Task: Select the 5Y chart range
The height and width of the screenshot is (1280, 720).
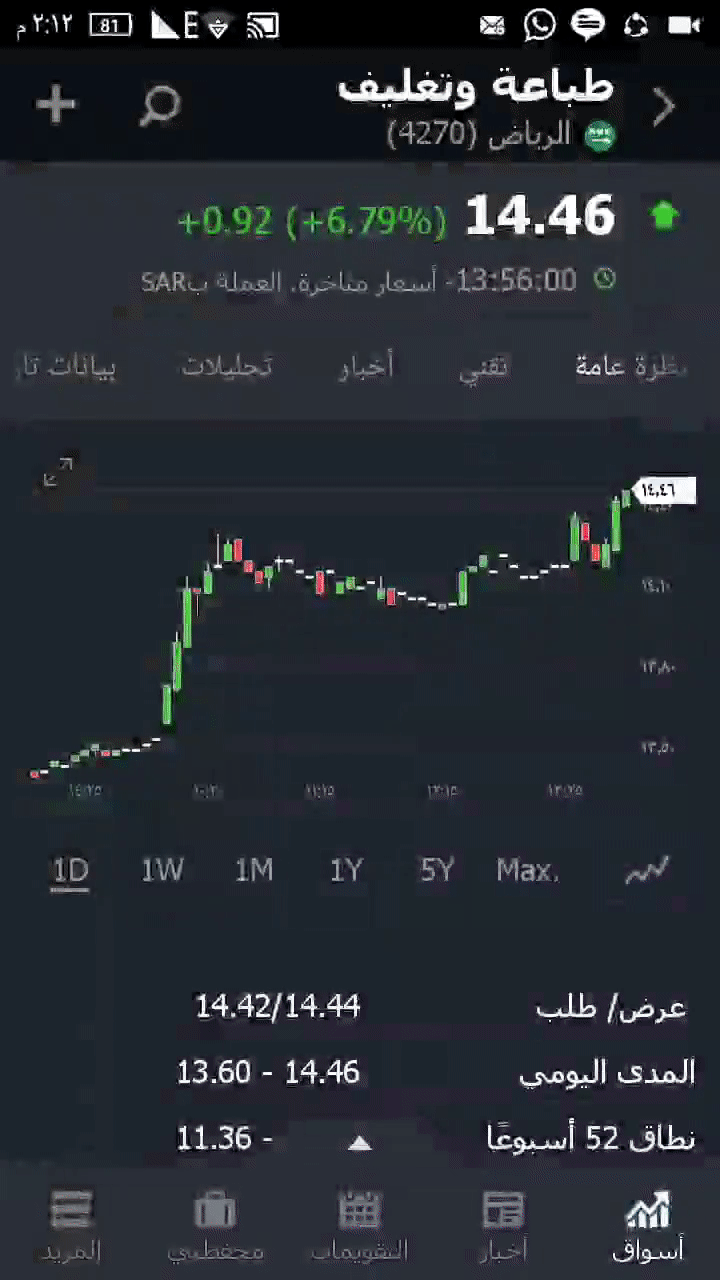Action: pos(437,871)
